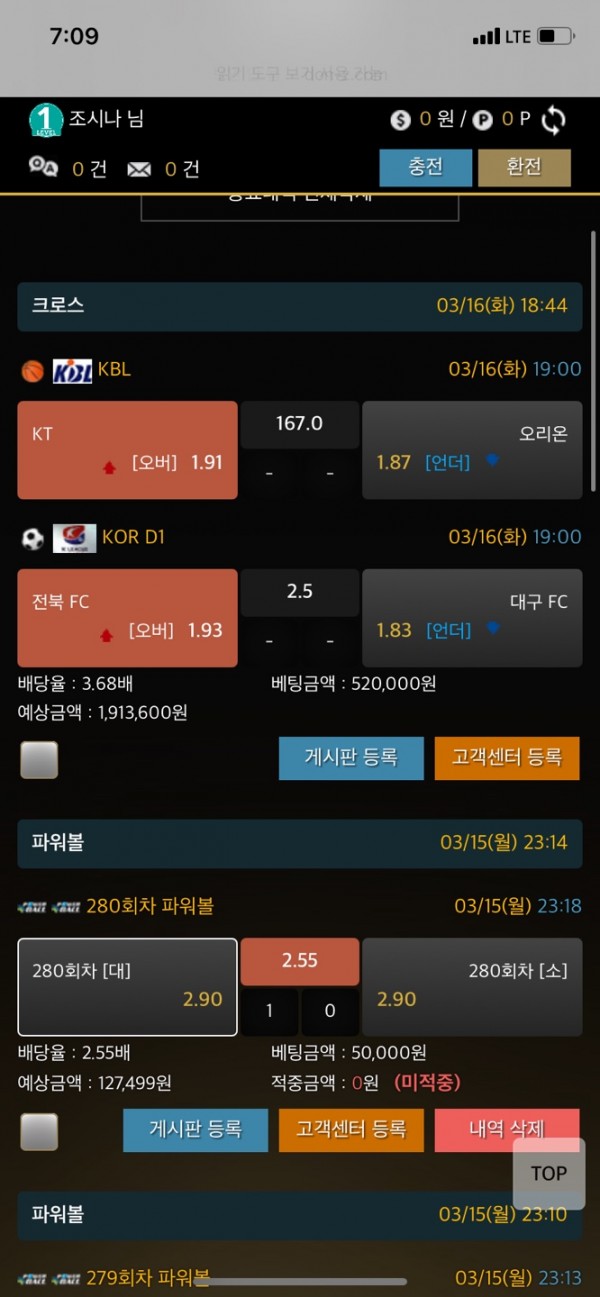Jump to top with the TOP button
Screen dimensions: 600x1297
click(x=548, y=1173)
